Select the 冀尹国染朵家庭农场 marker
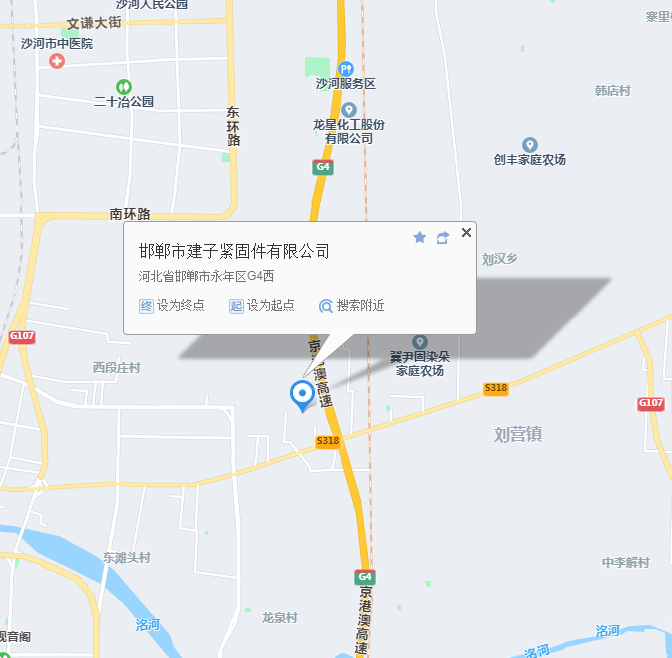672x658 pixels. tap(419, 342)
